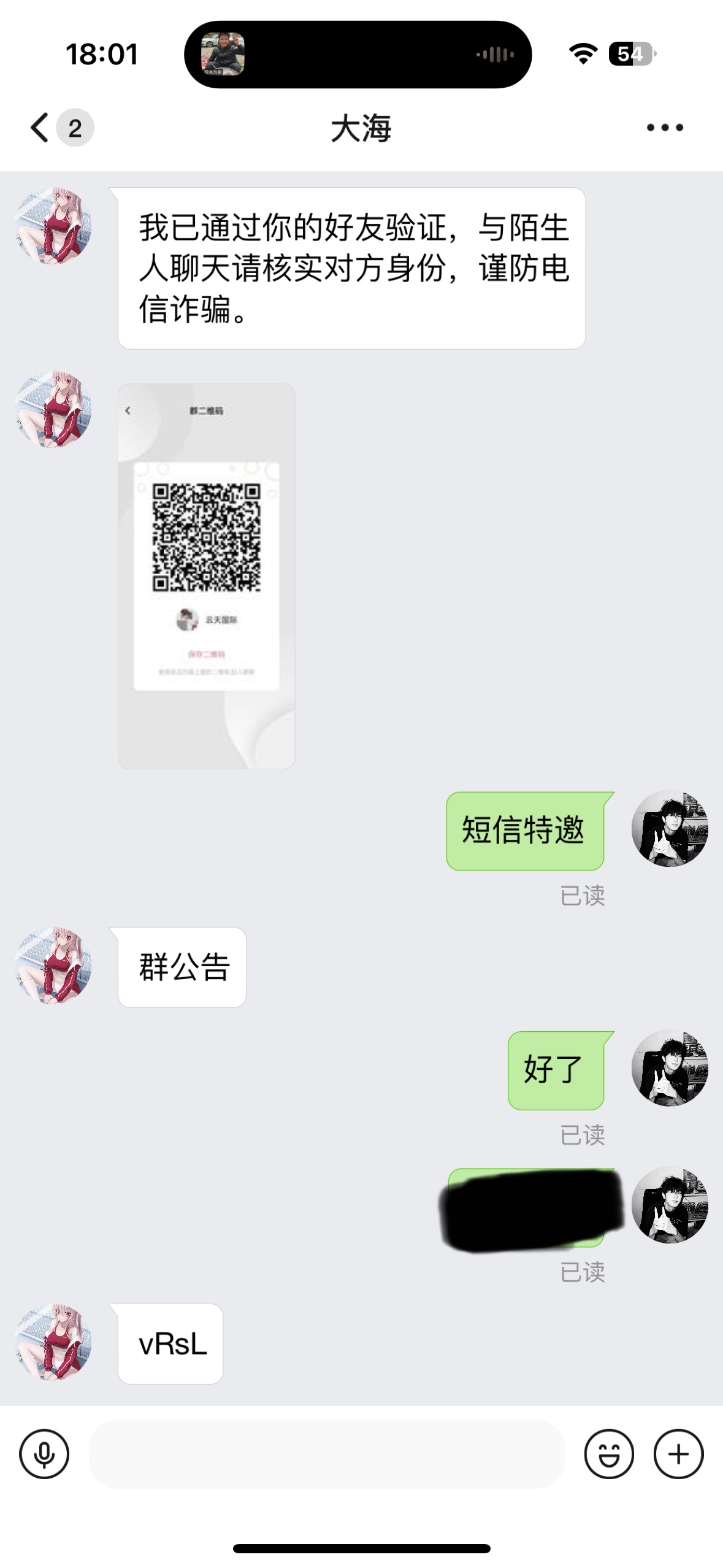Tap the voice input microphone icon
Screen dimensions: 723x1568
[x=44, y=1453]
